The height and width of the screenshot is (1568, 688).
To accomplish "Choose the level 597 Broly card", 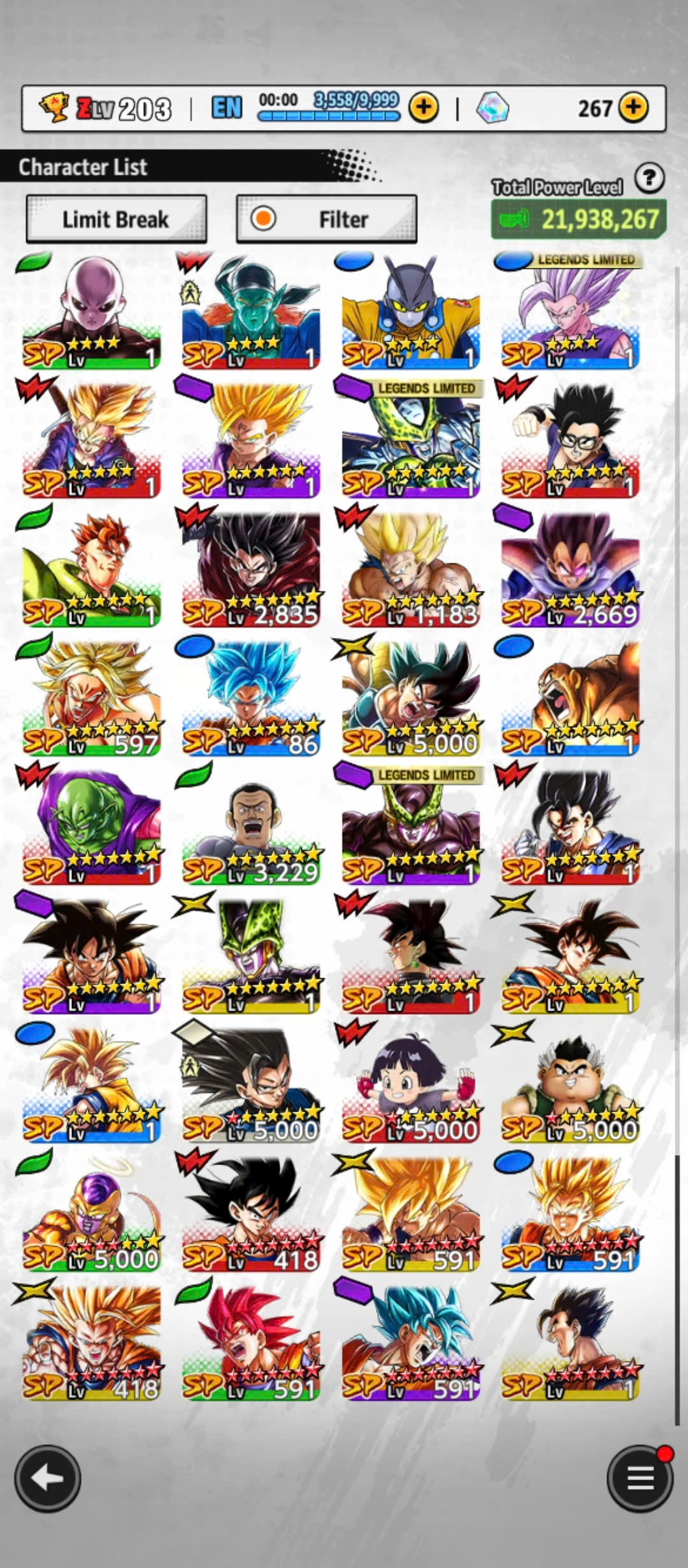I will click(x=91, y=699).
